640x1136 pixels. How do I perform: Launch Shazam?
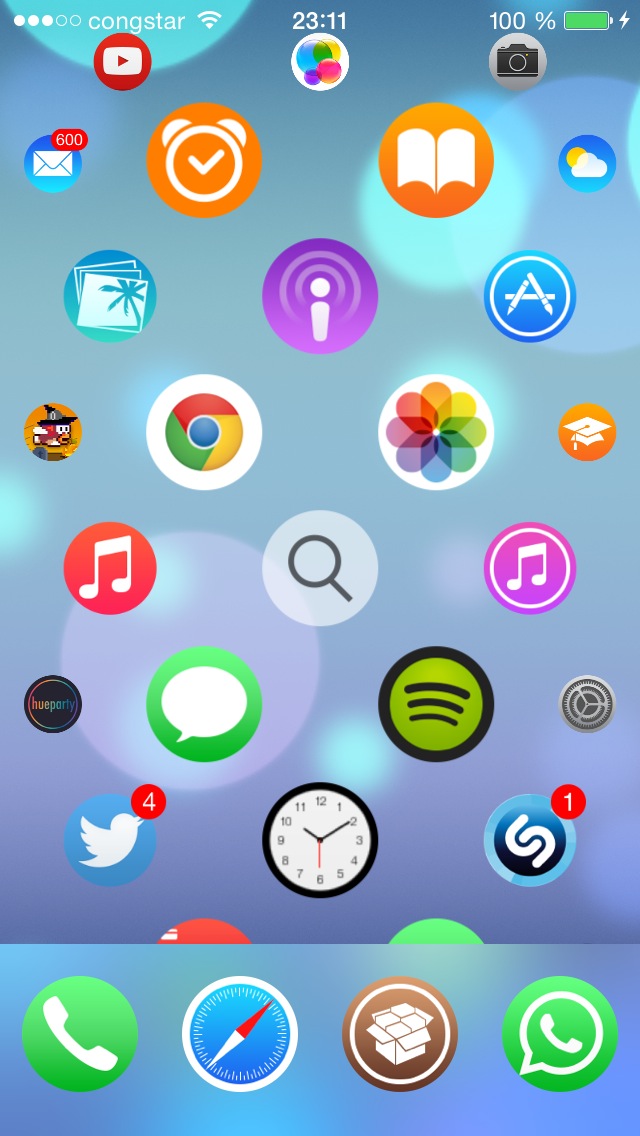click(530, 840)
